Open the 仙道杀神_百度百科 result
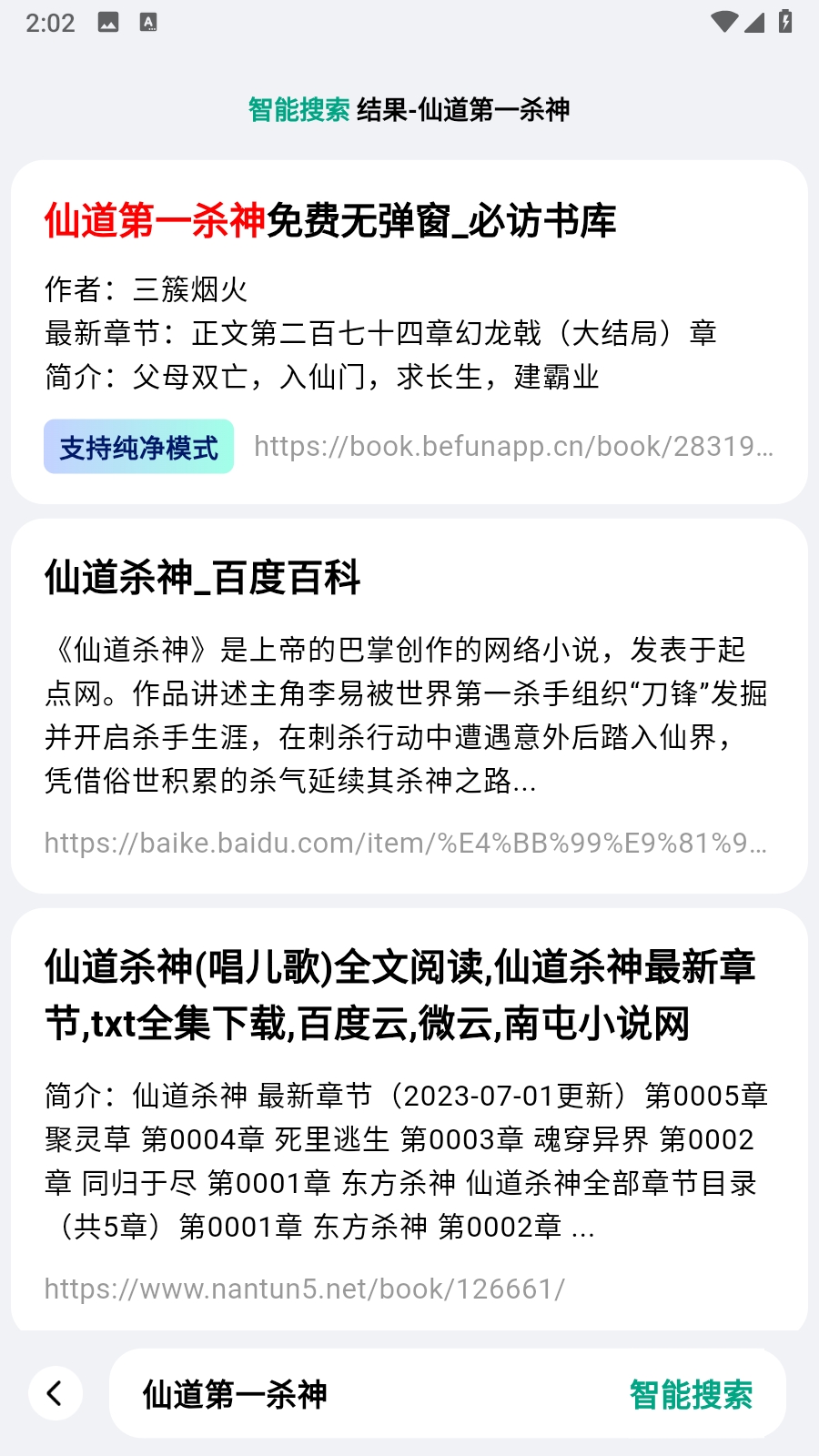 tap(203, 578)
